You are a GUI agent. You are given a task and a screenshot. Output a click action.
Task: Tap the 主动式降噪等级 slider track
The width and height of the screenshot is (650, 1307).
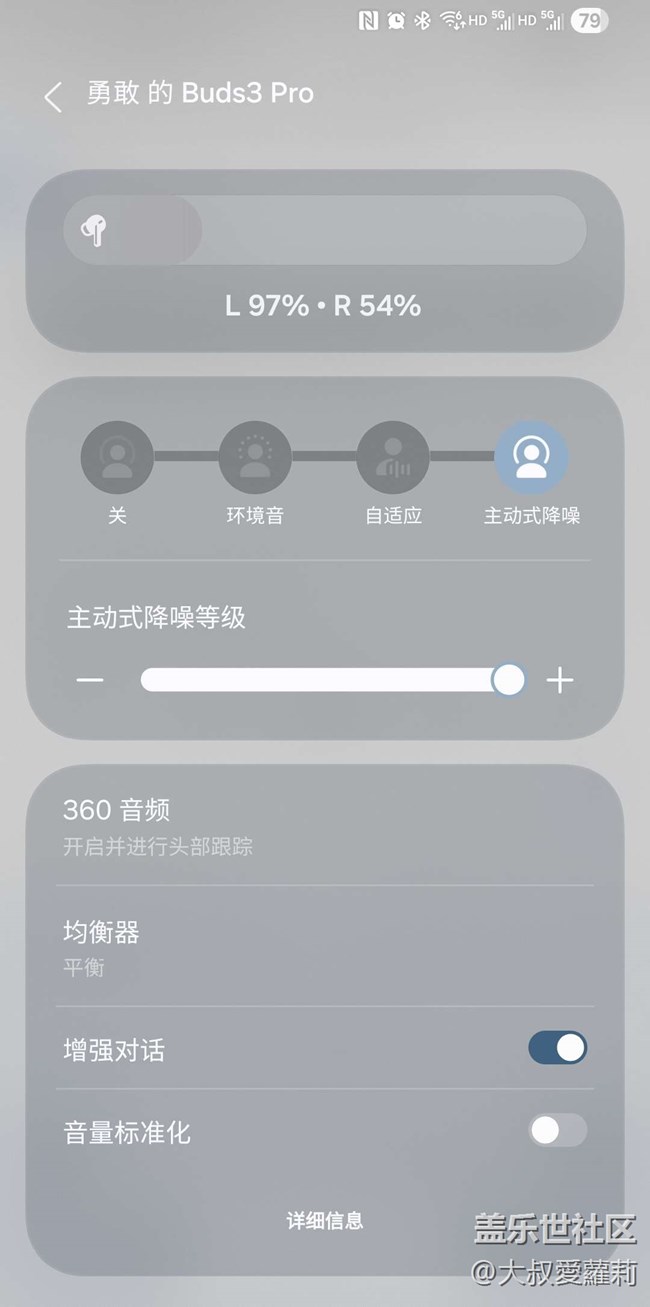tap(320, 681)
